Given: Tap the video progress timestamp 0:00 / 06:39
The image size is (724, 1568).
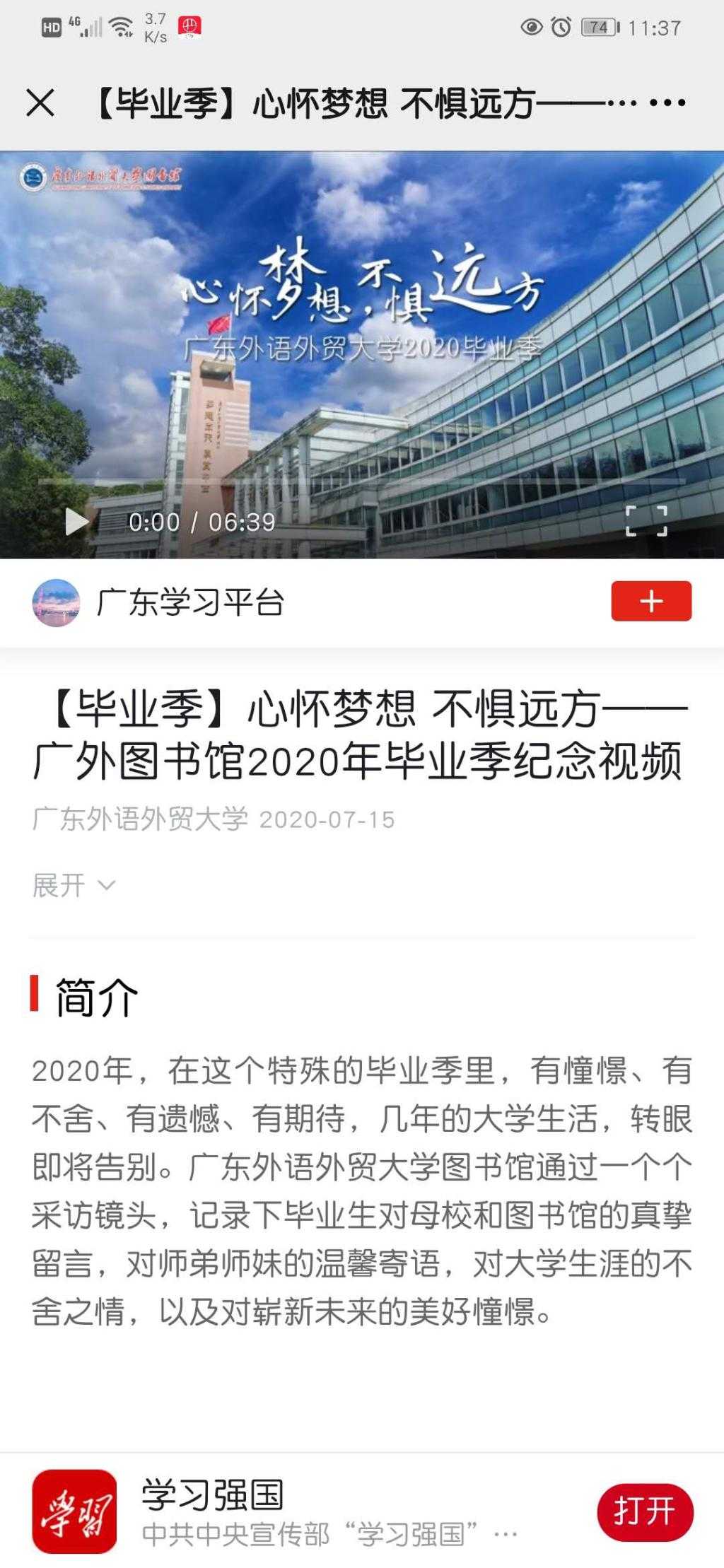Looking at the screenshot, I should [200, 522].
